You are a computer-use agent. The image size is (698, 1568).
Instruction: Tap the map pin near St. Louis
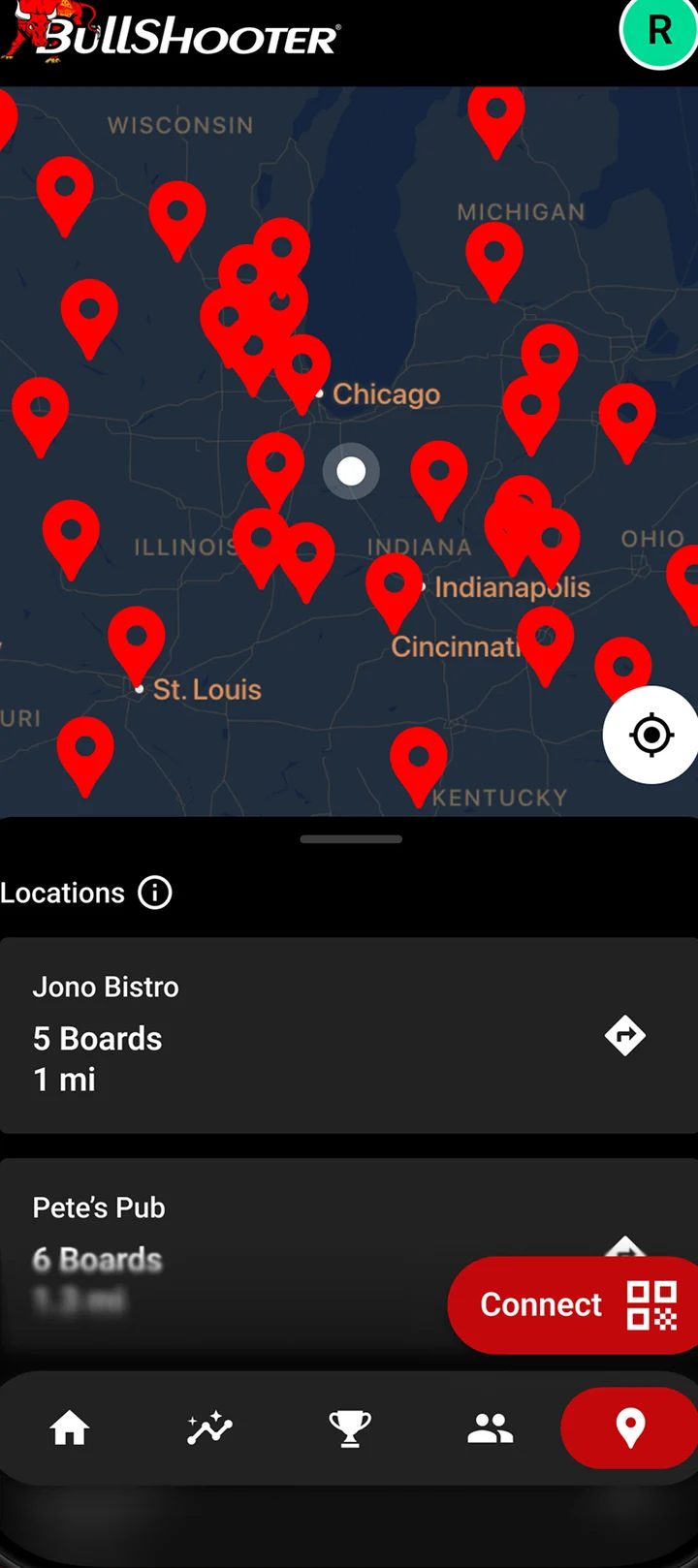point(136,641)
